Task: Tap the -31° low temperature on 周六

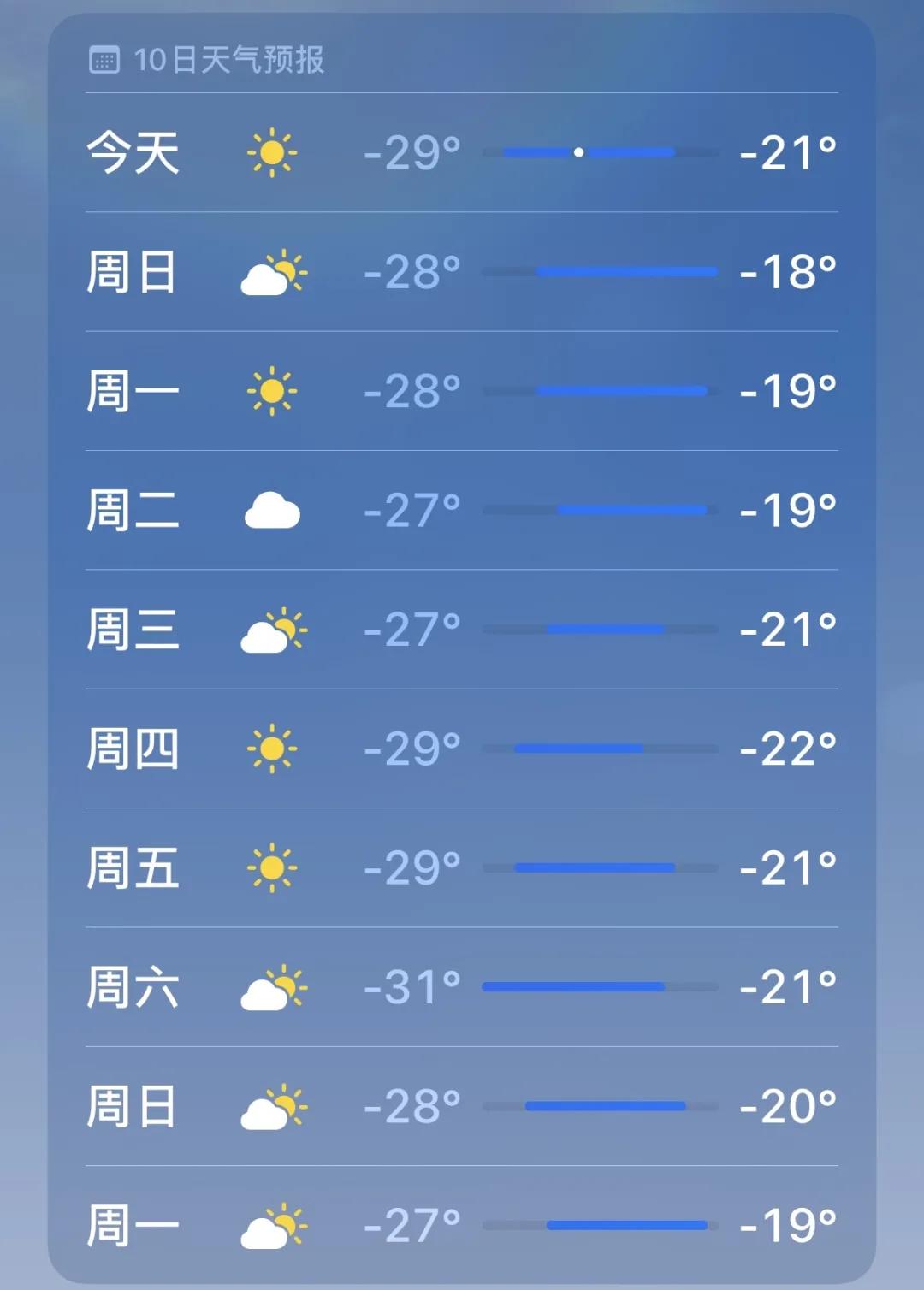Action: point(411,988)
